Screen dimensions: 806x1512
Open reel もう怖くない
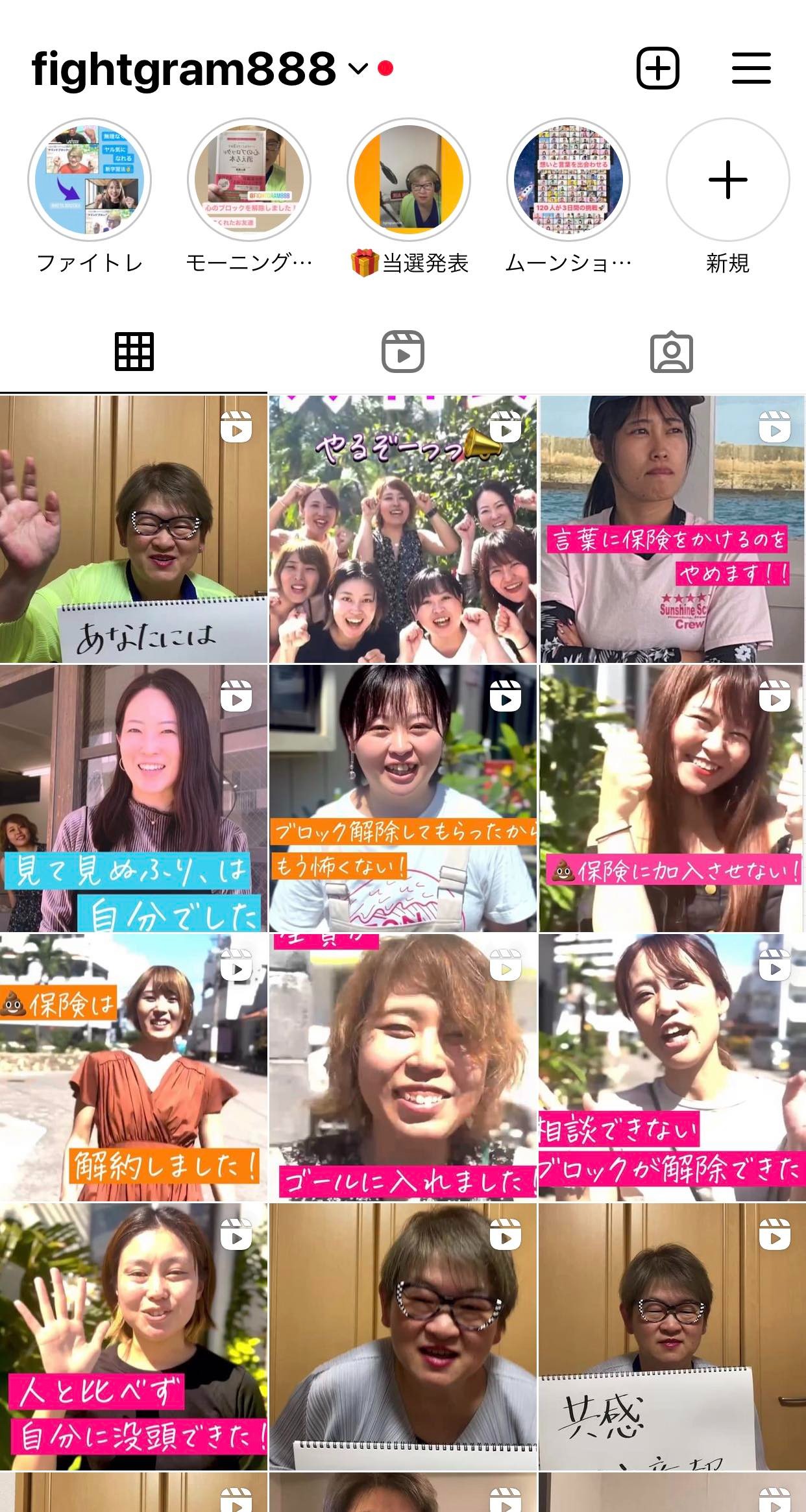click(403, 798)
